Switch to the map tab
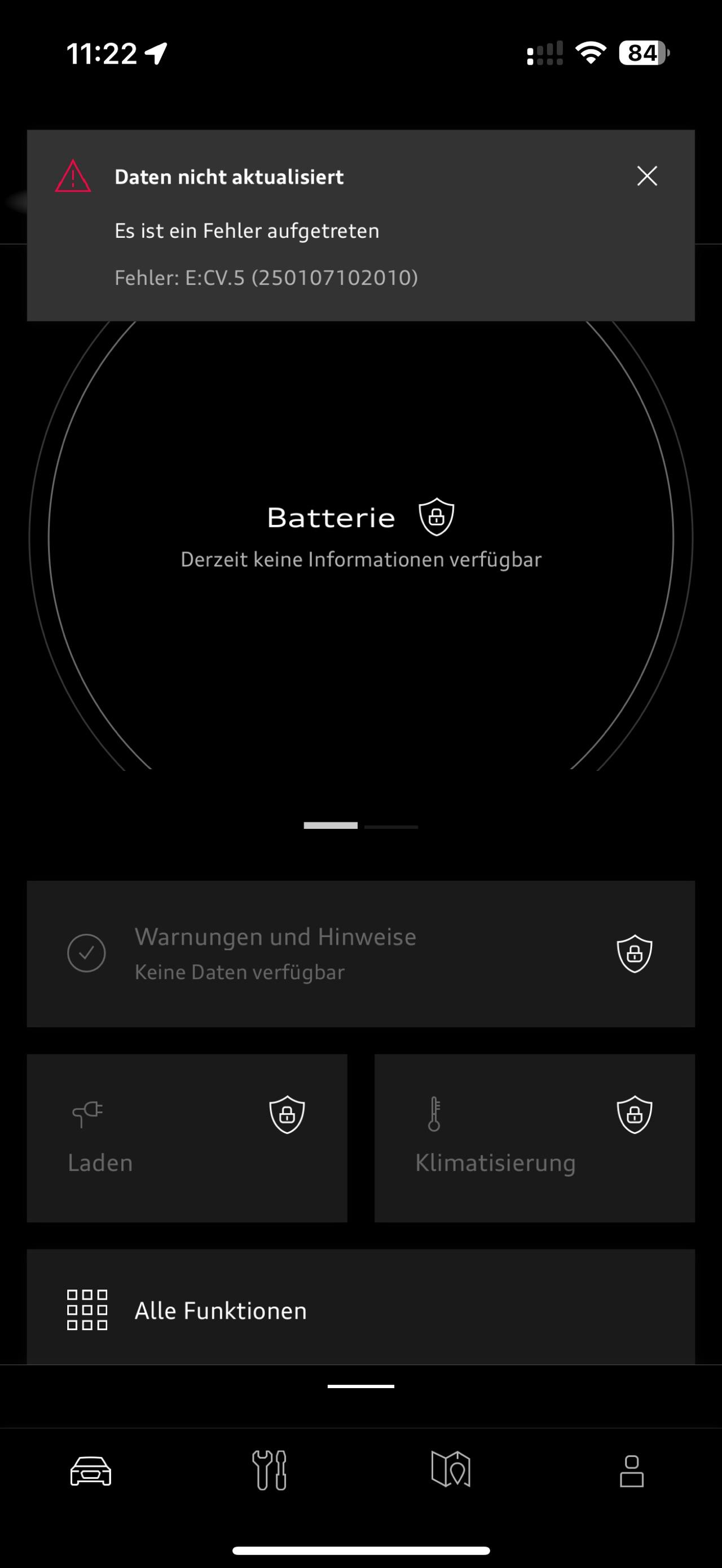Screen dimensions: 722x1568 coord(451,1470)
